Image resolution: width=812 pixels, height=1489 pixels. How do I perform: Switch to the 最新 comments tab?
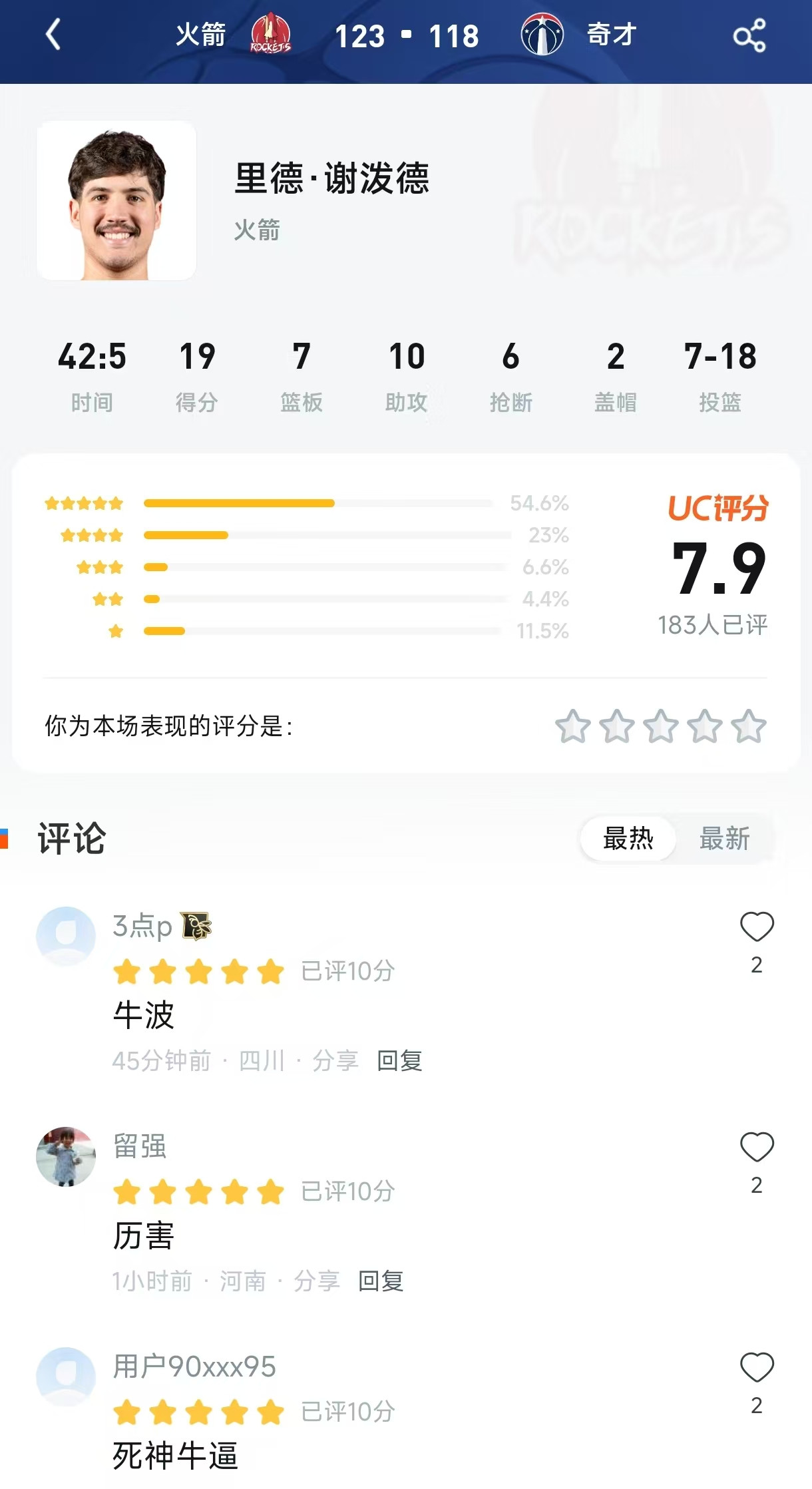tap(725, 839)
